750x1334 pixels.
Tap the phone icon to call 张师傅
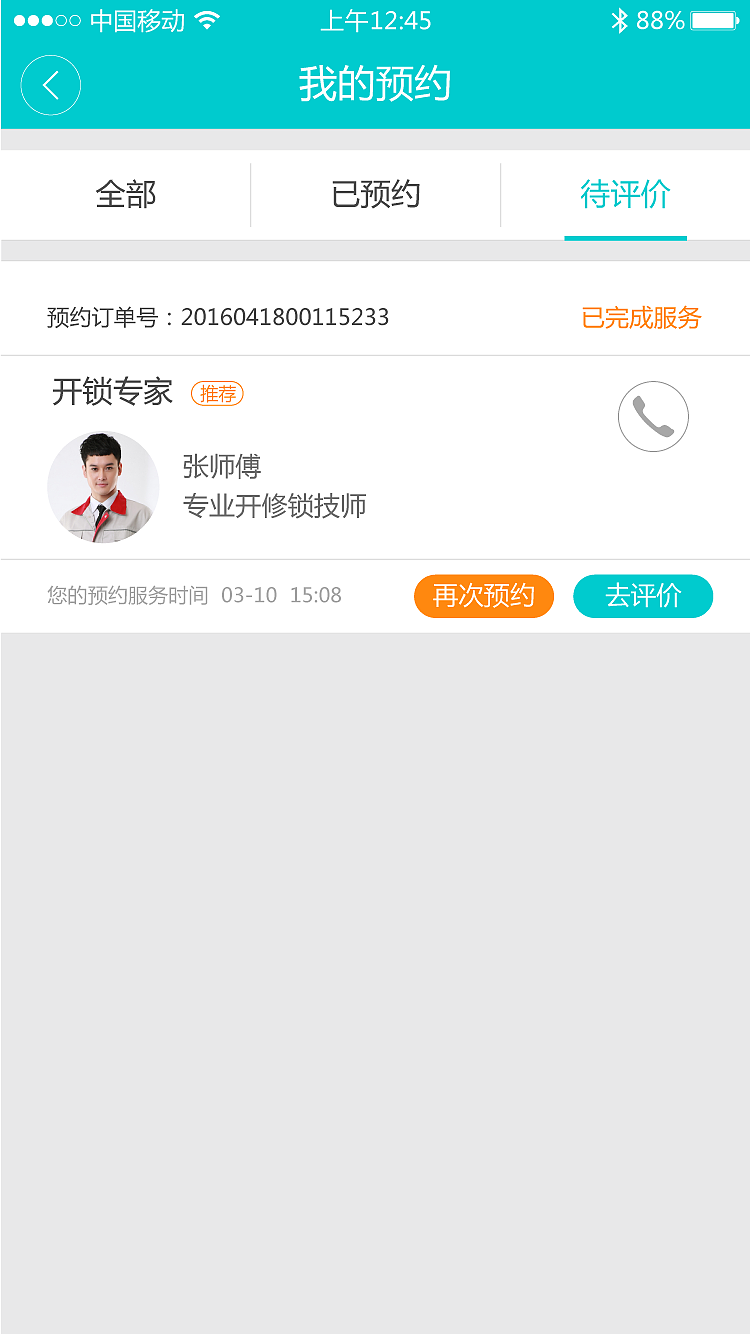coord(653,416)
